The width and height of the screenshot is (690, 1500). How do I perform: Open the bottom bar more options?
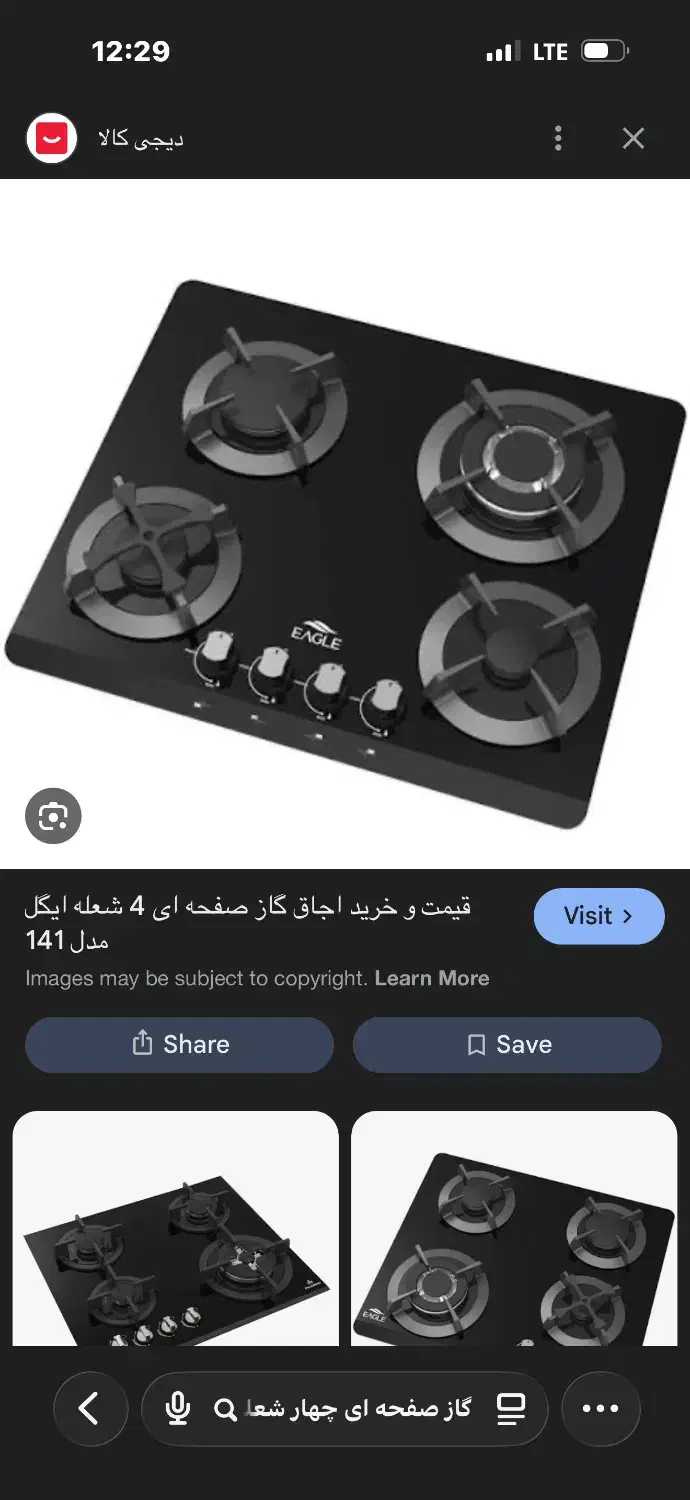600,1409
